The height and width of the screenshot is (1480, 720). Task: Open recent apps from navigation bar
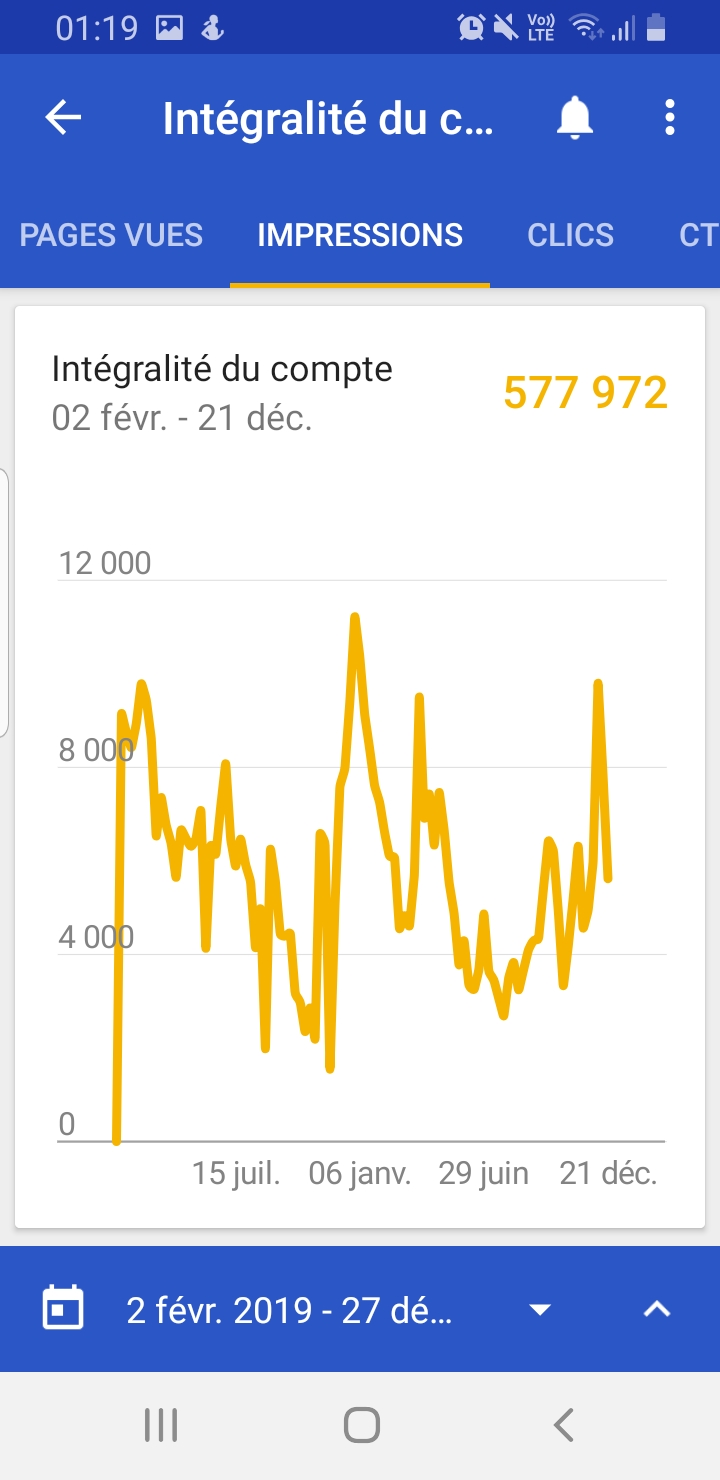click(x=161, y=1425)
